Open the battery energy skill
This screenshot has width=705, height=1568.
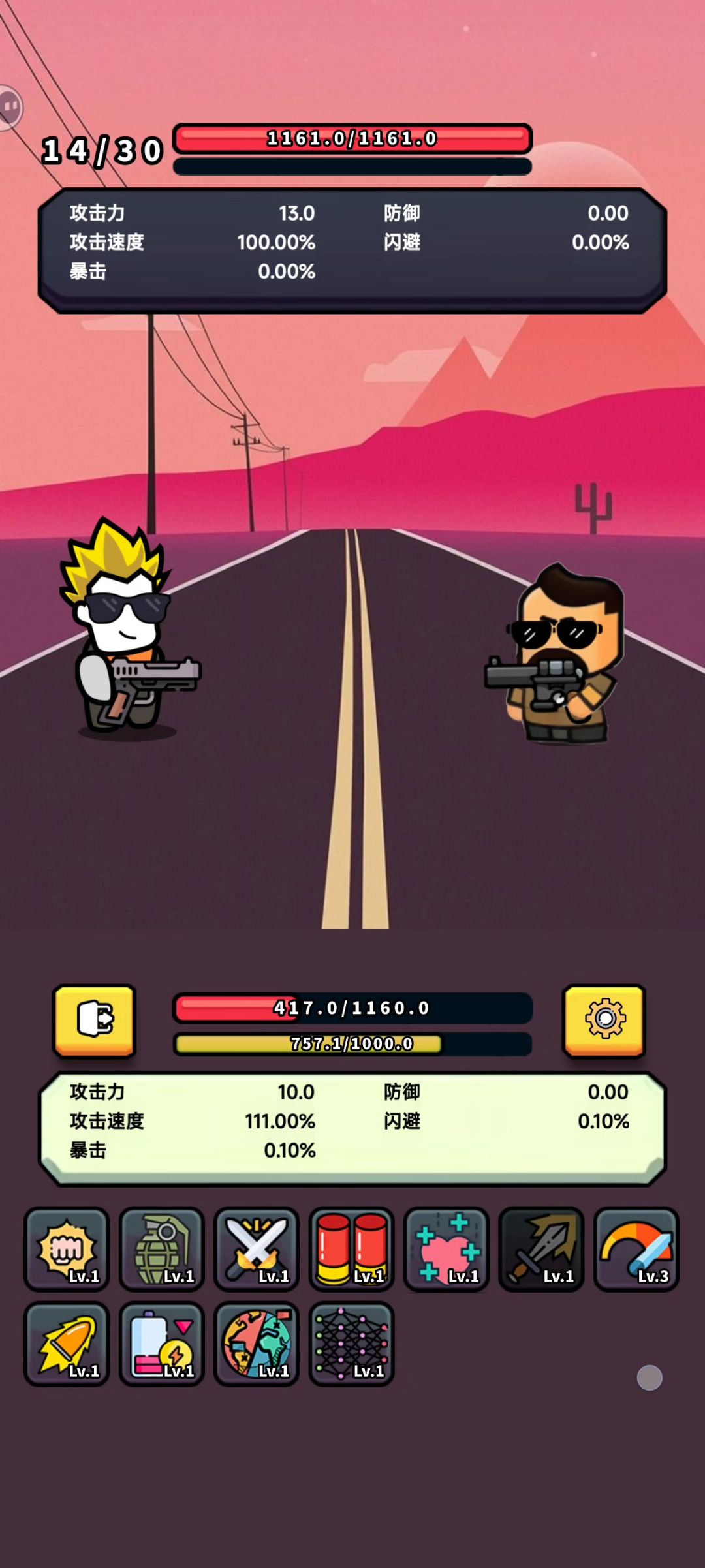tap(161, 1344)
